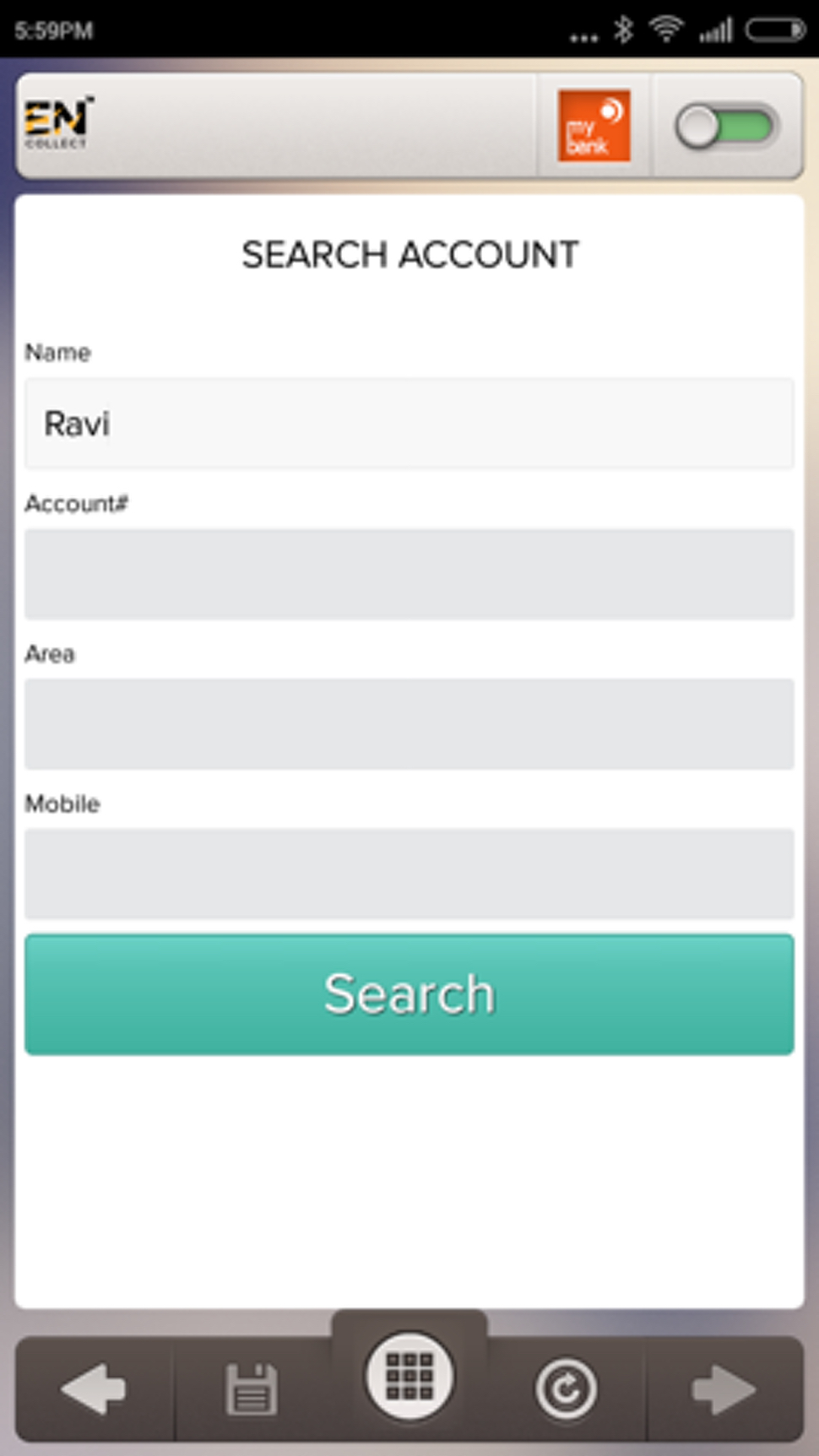Viewport: 819px width, 1456px height.
Task: Tap the my bank logo button
Action: tap(594, 126)
